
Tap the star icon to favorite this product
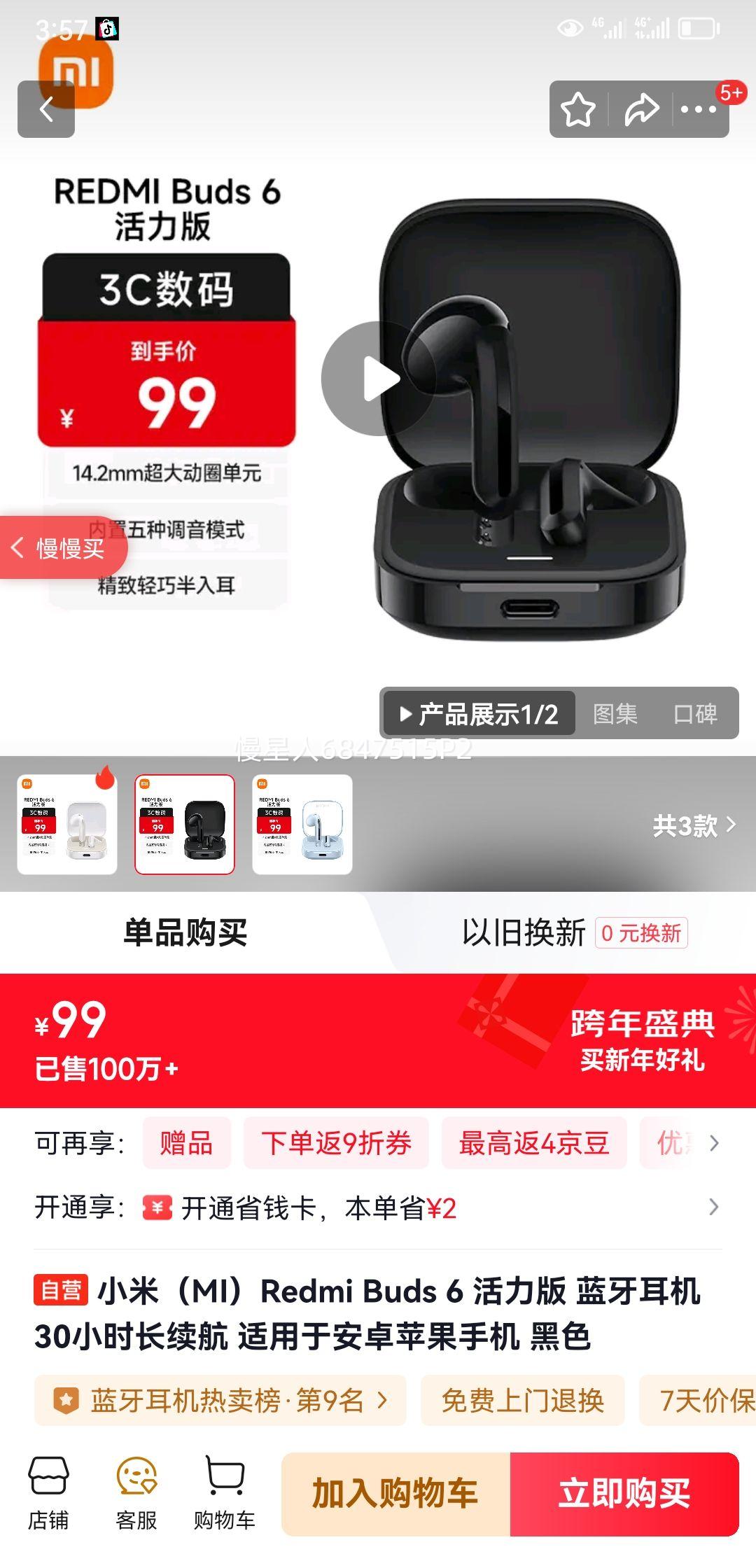click(x=579, y=109)
